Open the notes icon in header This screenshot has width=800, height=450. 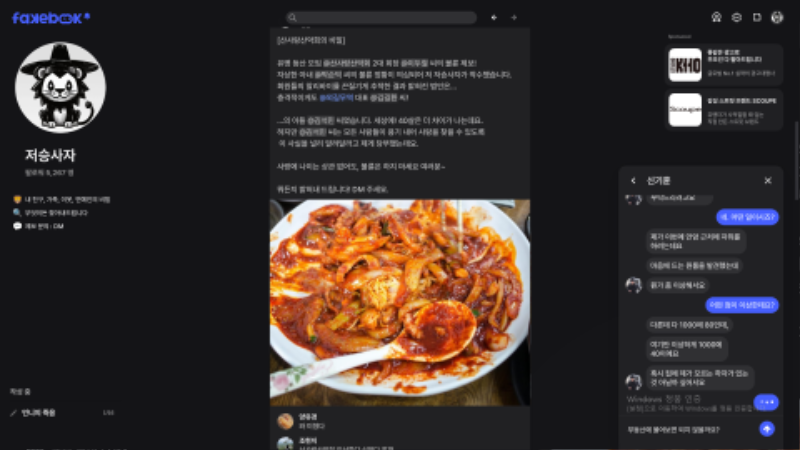757,17
